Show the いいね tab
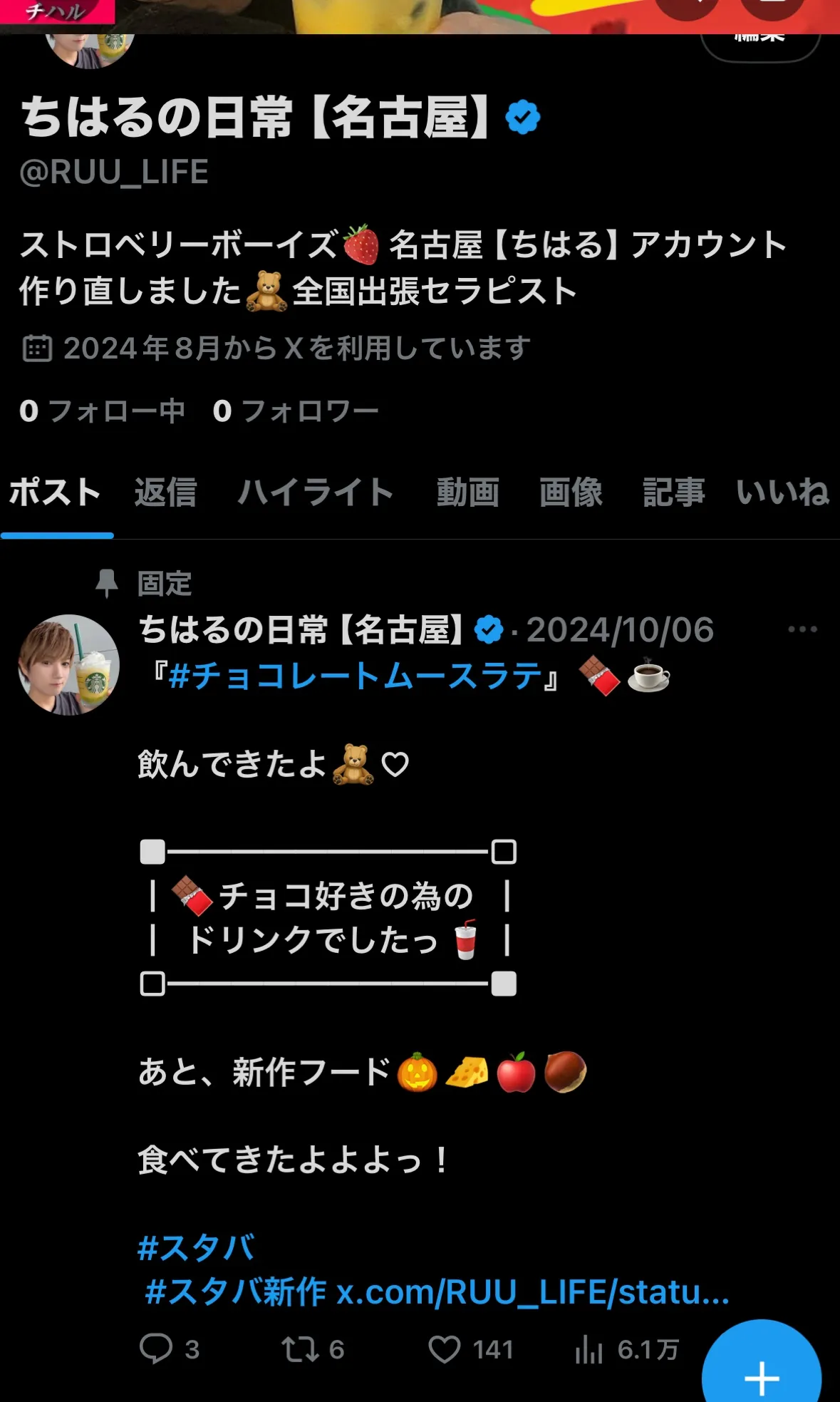Viewport: 840px width, 1402px height. tap(782, 493)
